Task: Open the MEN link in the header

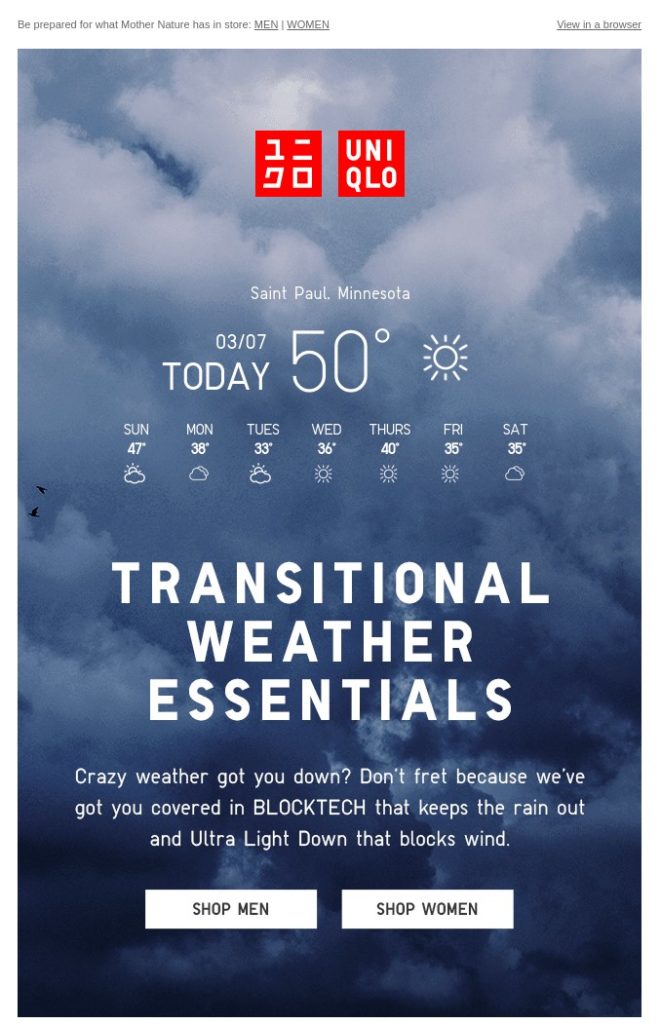Action: pyautogui.click(x=266, y=25)
